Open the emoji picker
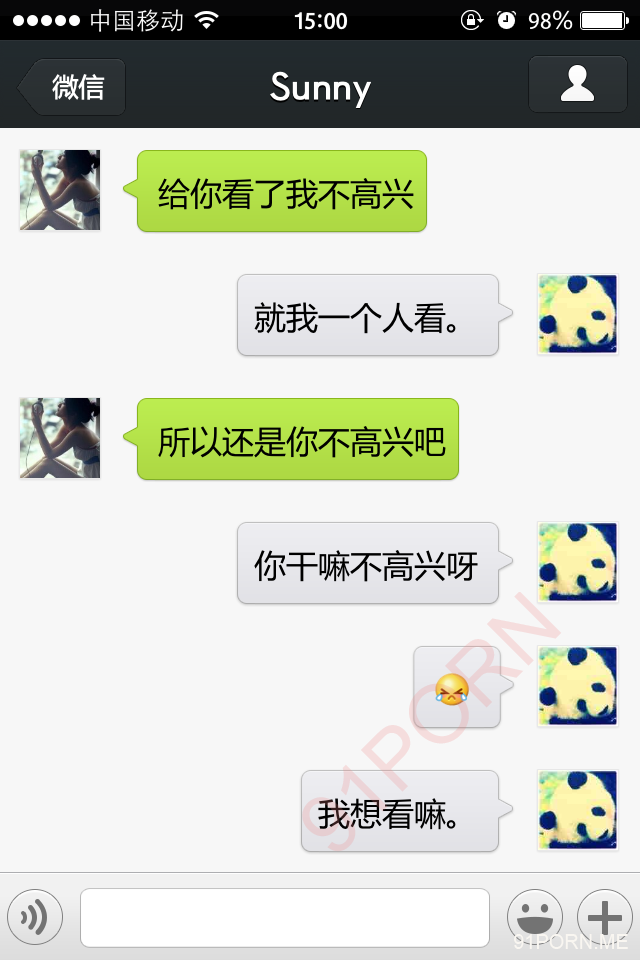 534,916
